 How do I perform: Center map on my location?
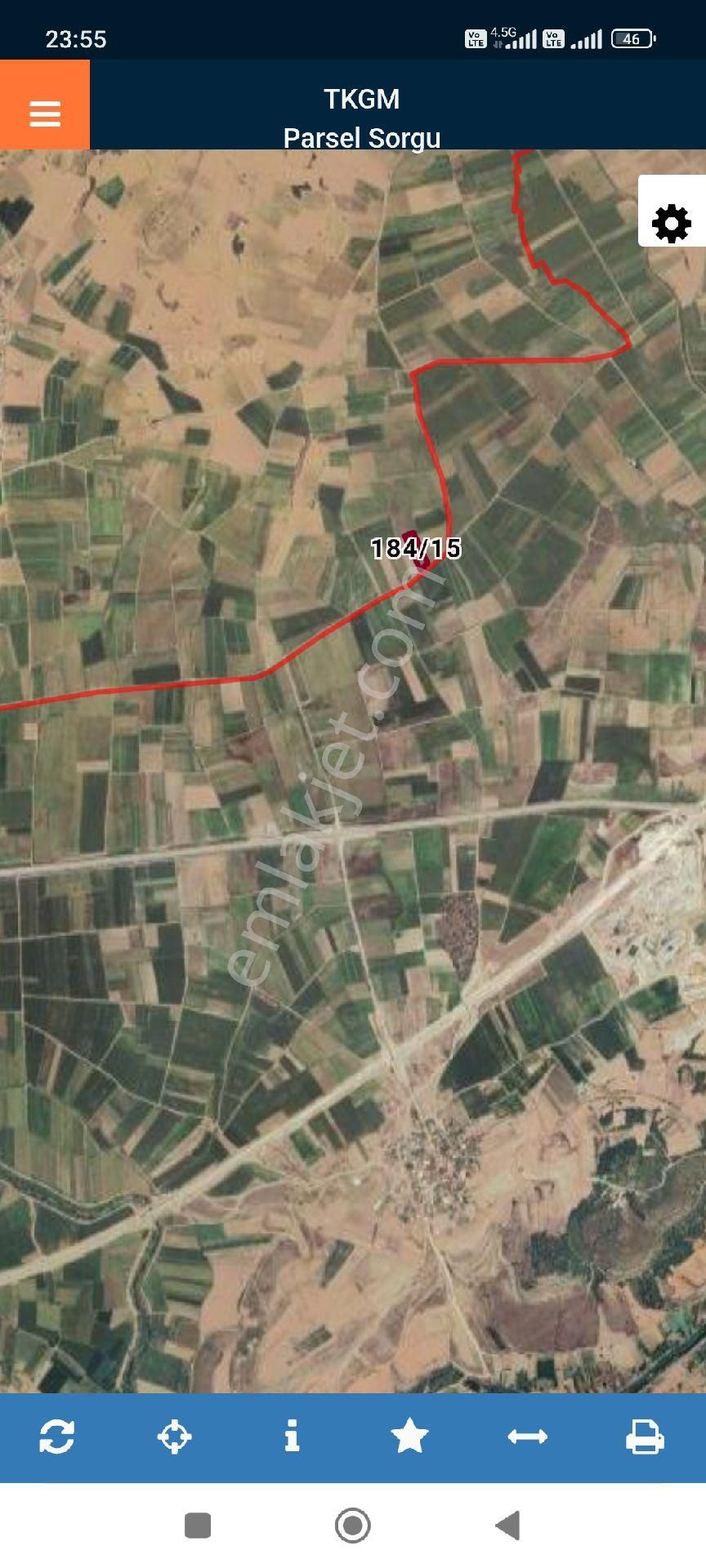[175, 1436]
